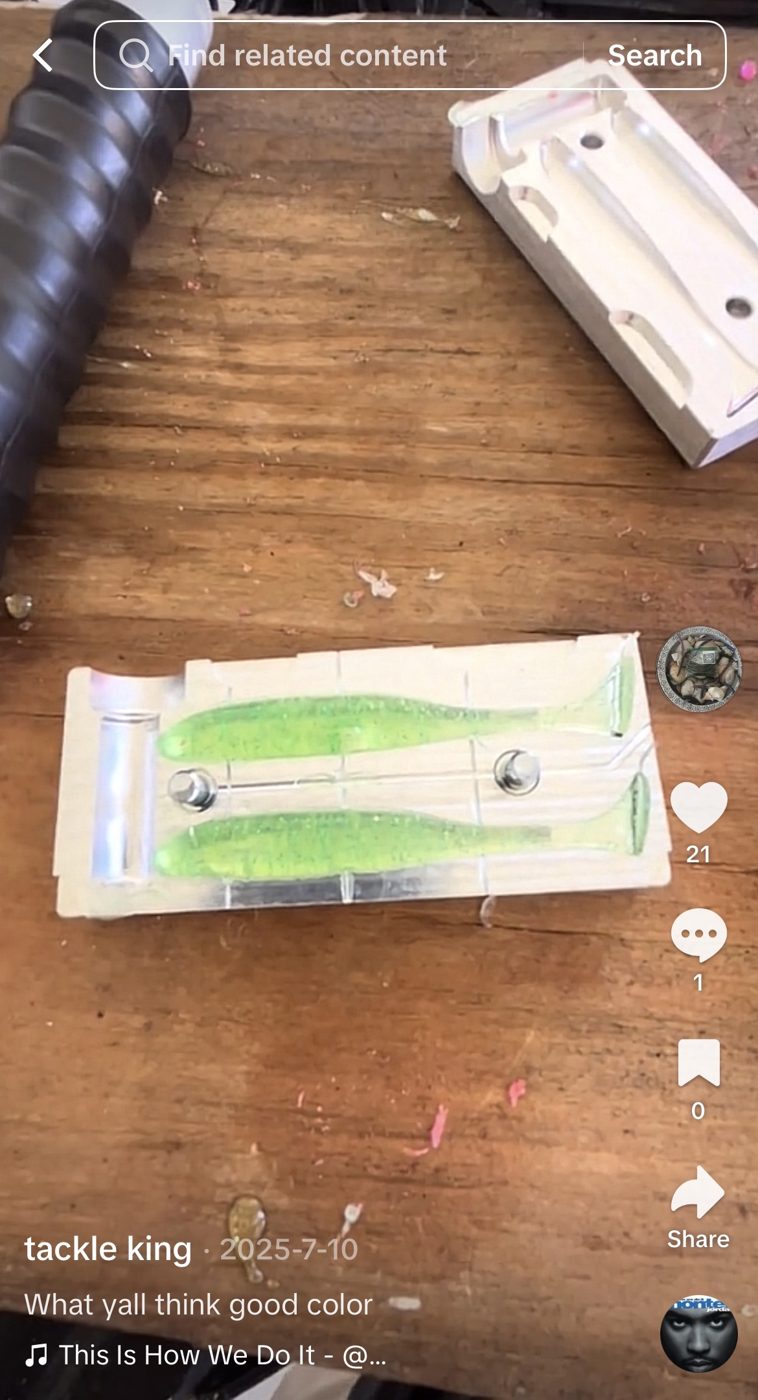Open the Find related content field
Screen dimensions: 758x1400
(340, 56)
